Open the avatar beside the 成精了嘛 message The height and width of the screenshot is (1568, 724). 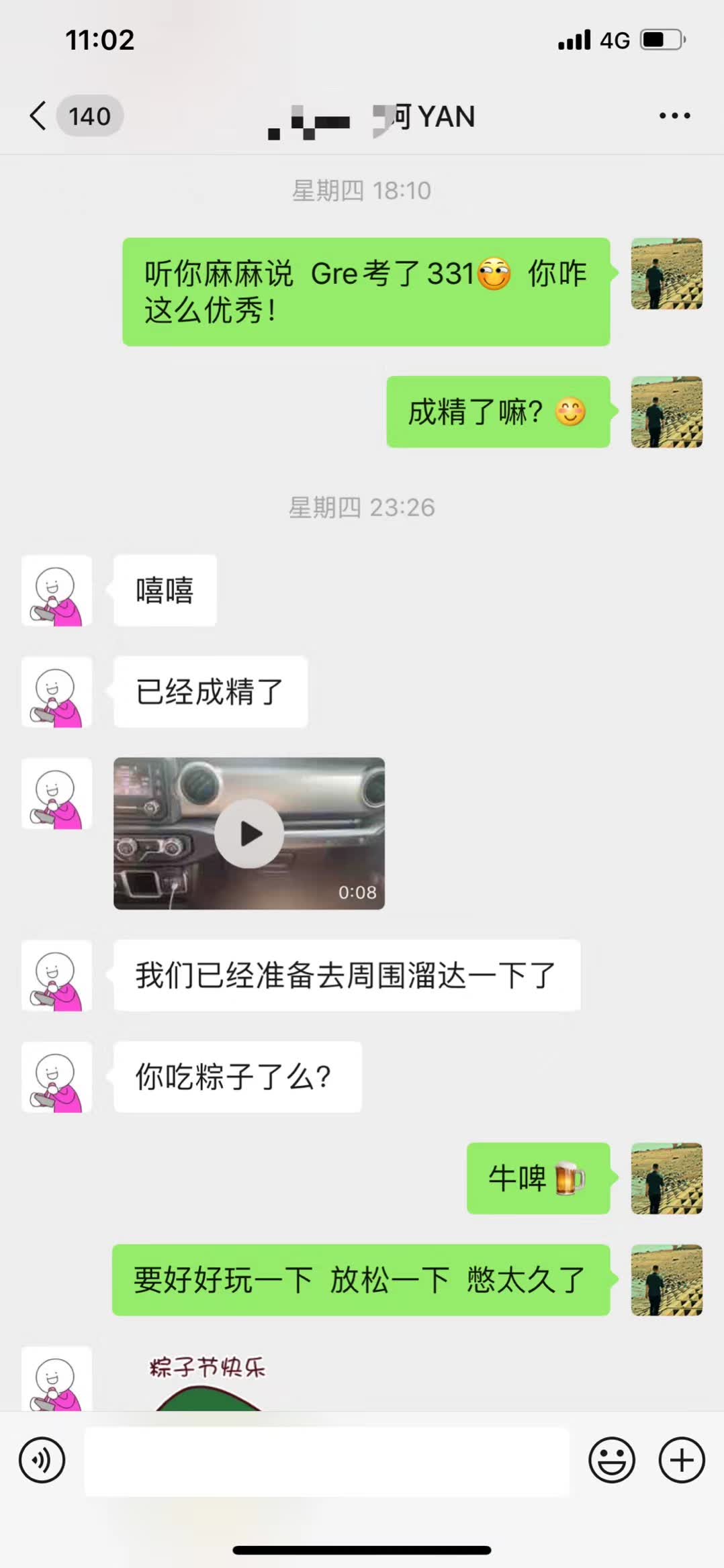pos(666,411)
